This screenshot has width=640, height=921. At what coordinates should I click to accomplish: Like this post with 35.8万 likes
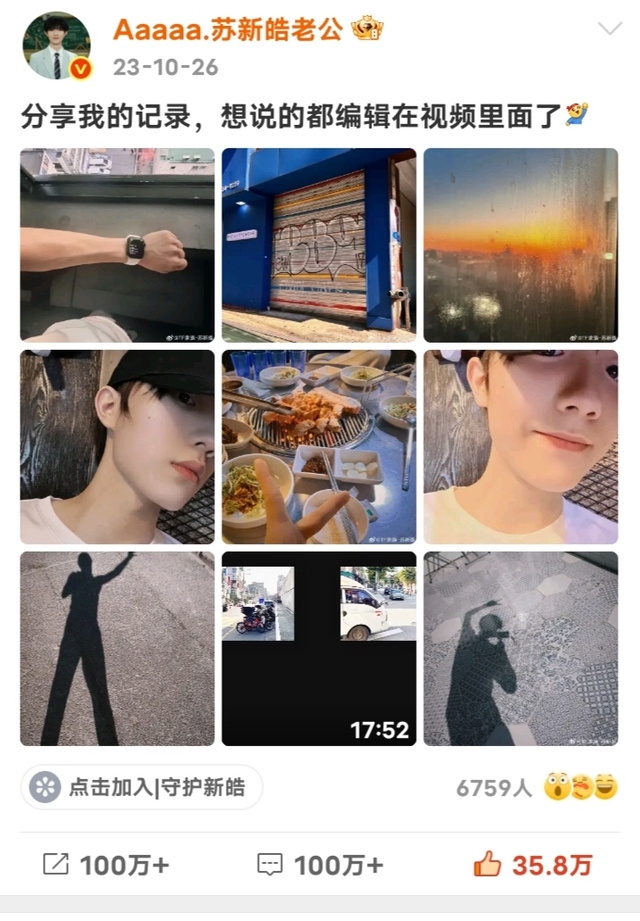[x=533, y=865]
